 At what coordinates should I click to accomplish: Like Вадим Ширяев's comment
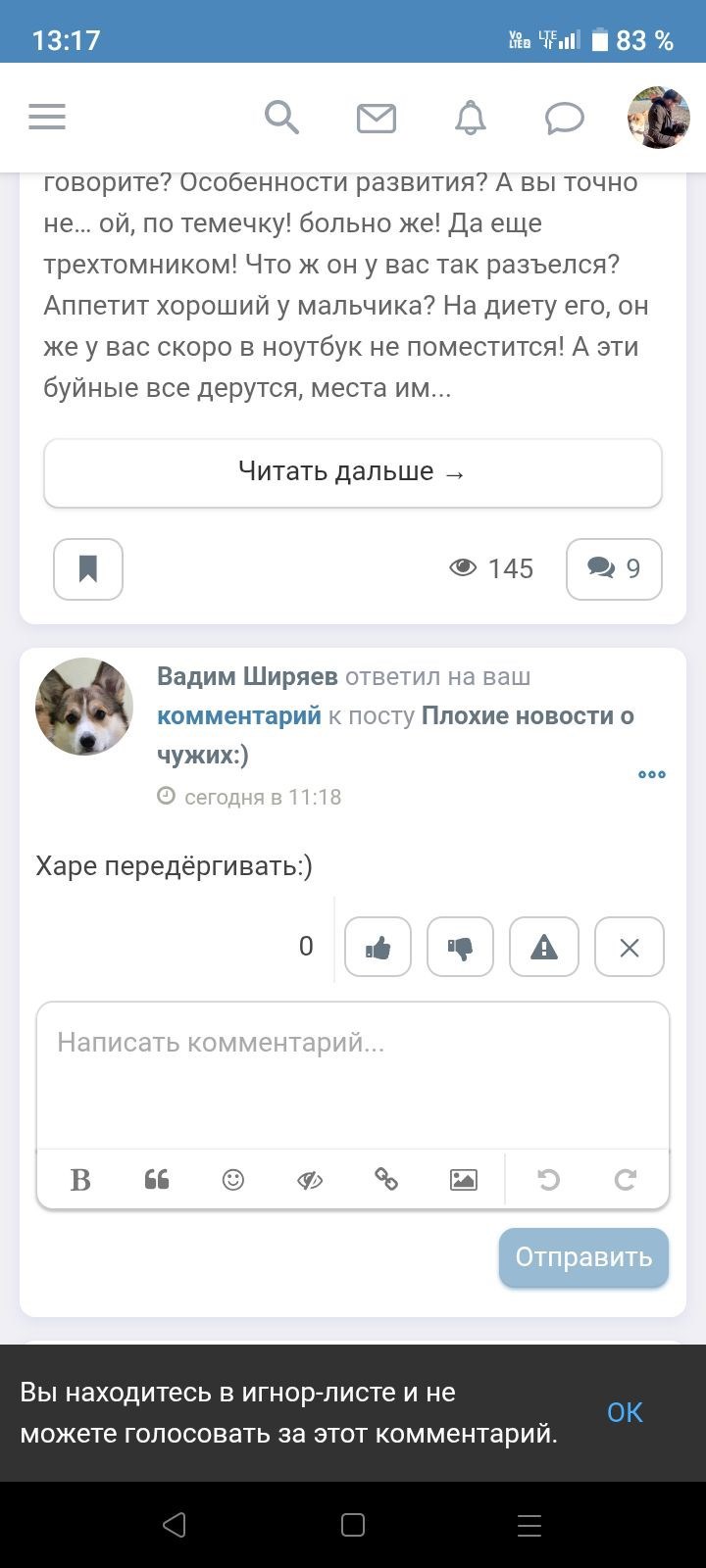(378, 947)
